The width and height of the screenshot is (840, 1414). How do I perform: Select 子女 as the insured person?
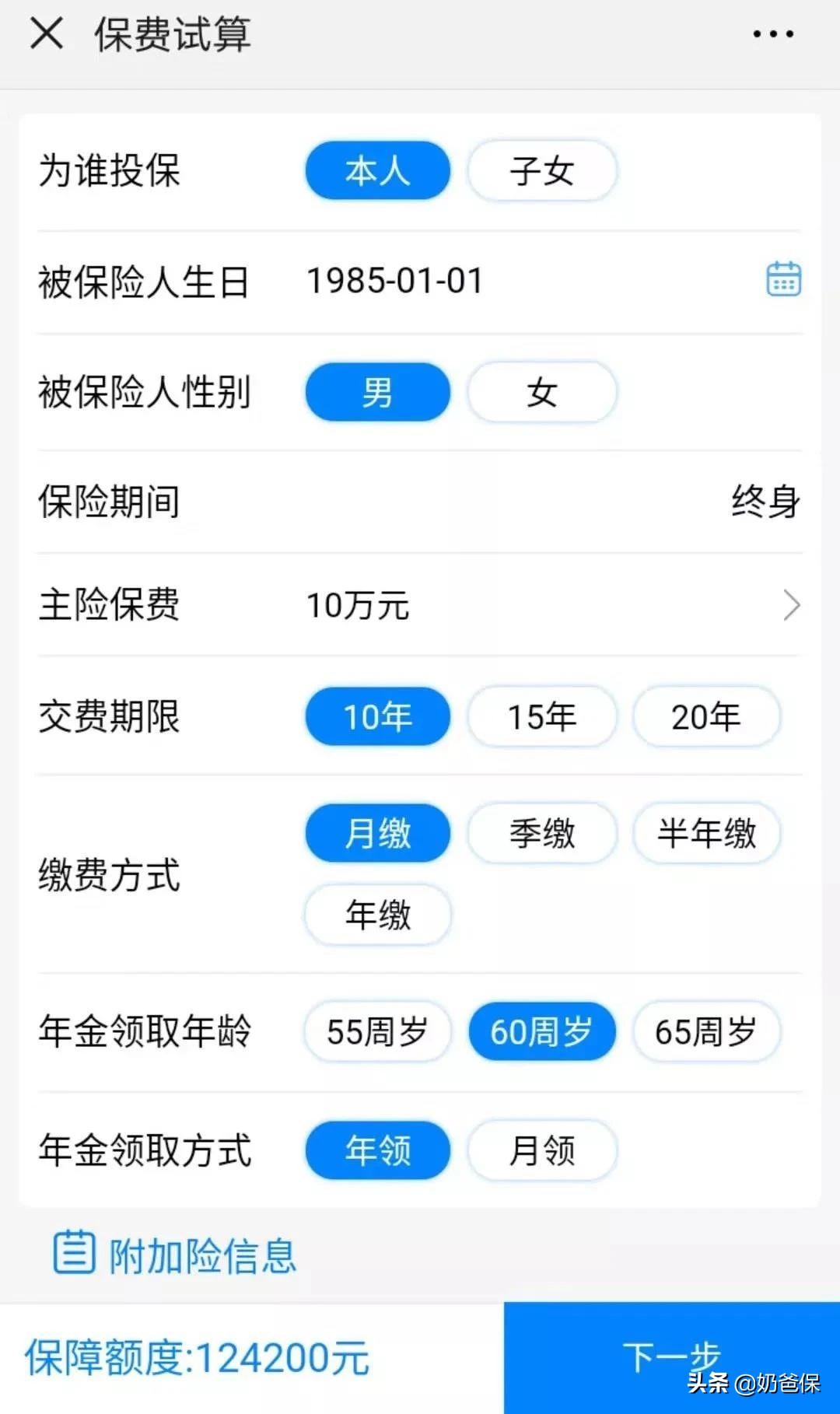coord(542,170)
